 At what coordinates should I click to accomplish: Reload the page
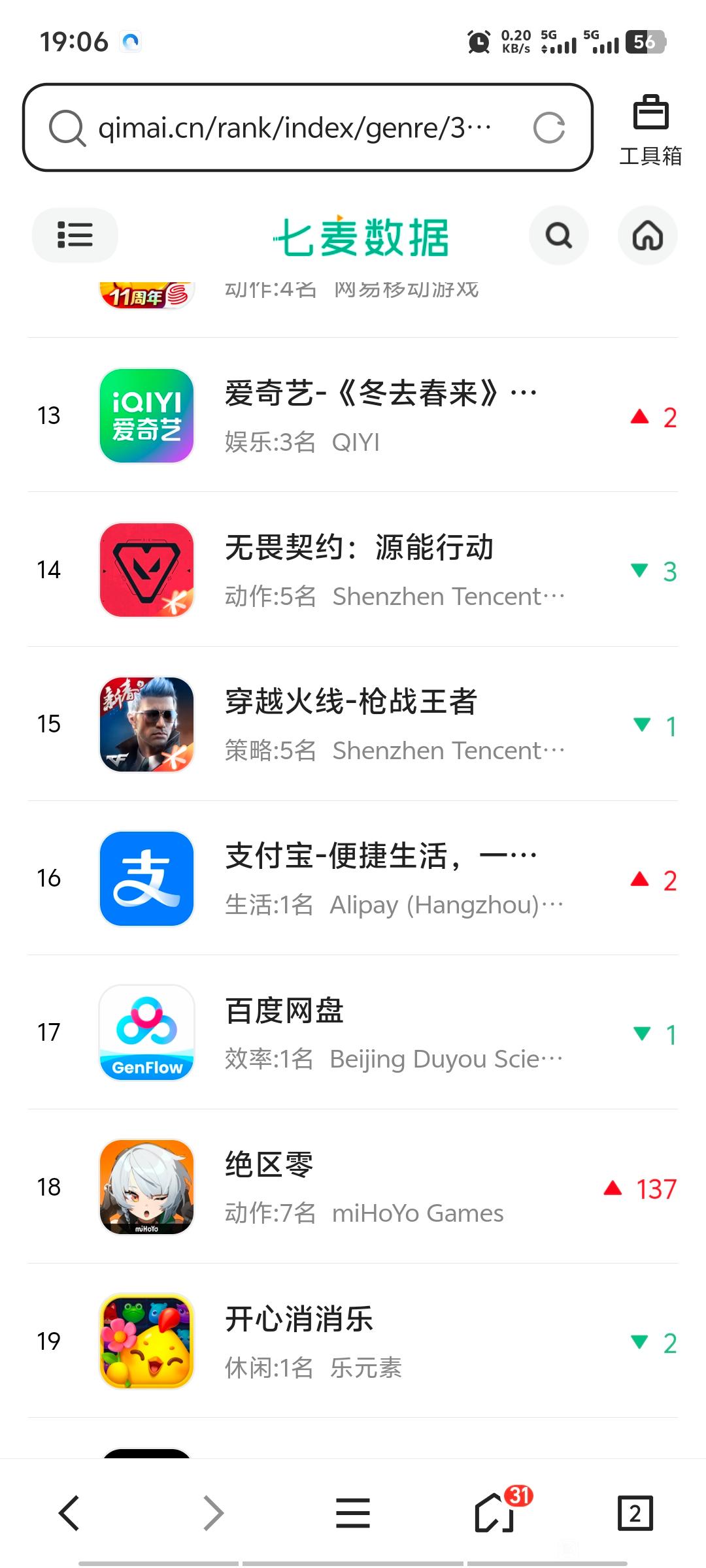548,127
